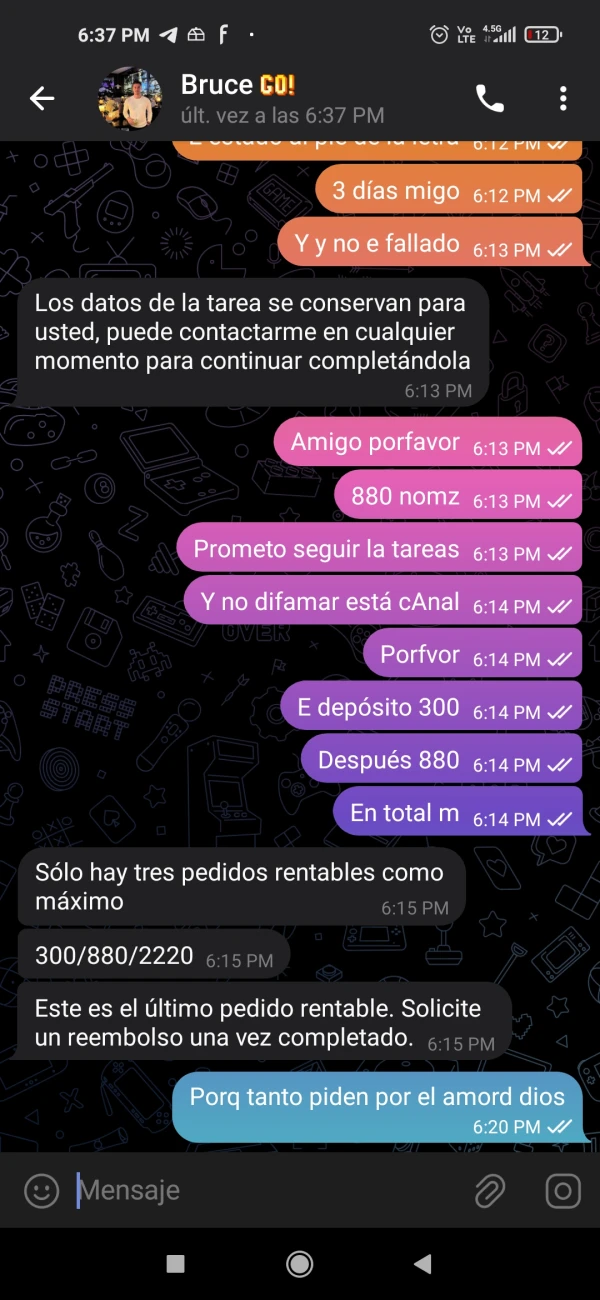Go back to the chat list
The width and height of the screenshot is (600, 1300).
click(41, 98)
